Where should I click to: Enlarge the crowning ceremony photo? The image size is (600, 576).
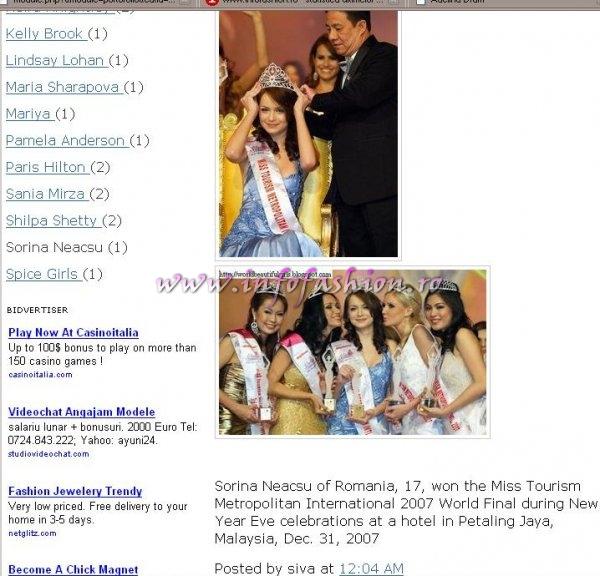[x=308, y=135]
